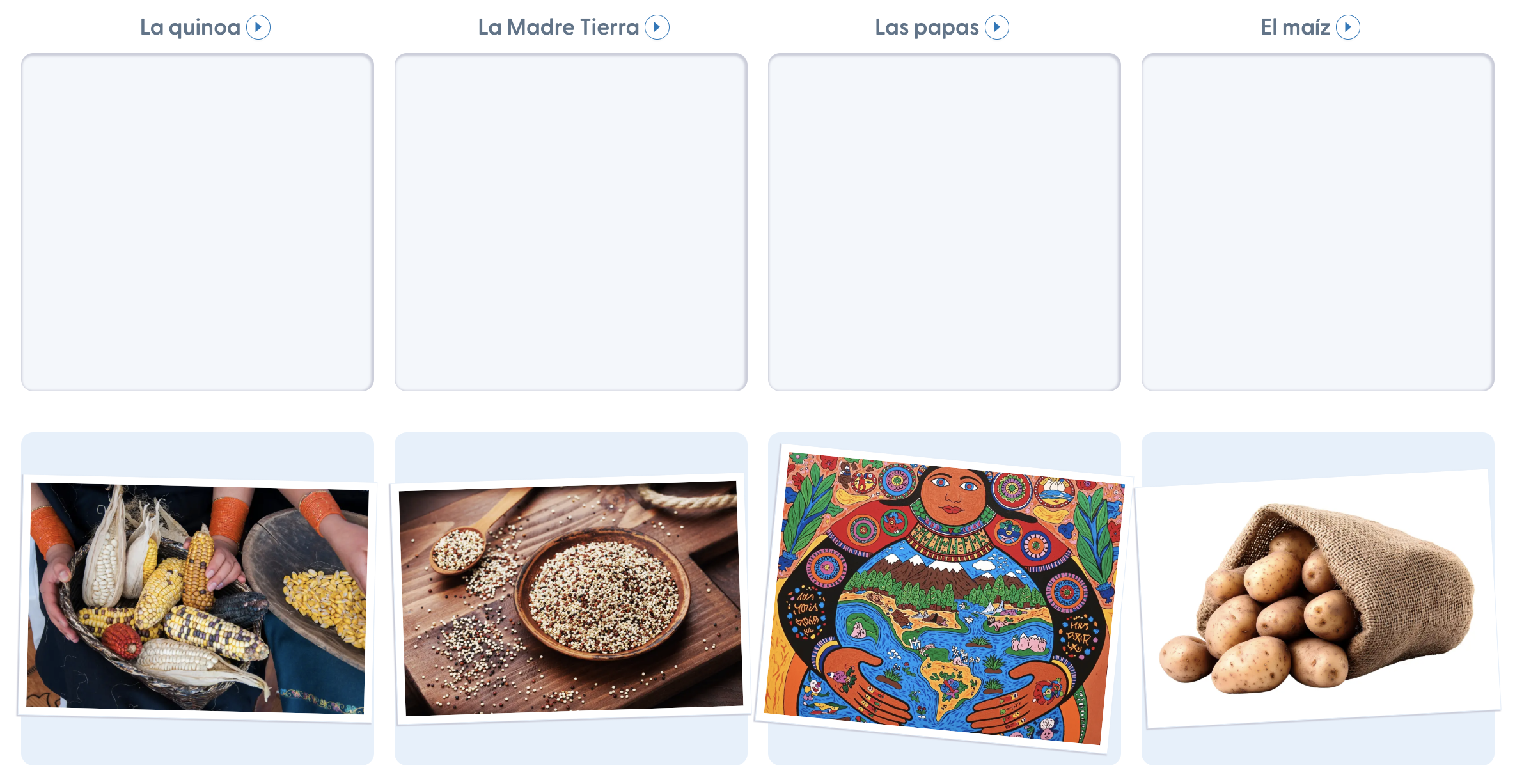Pick the Mother Earth painting card

944,598
